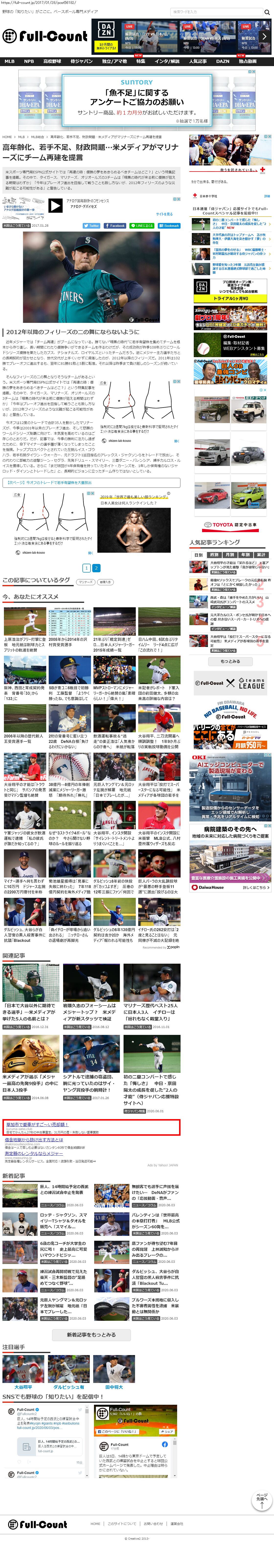Select the マリナーズ tag chip
This screenshot has height=1568, width=274.
85,582
